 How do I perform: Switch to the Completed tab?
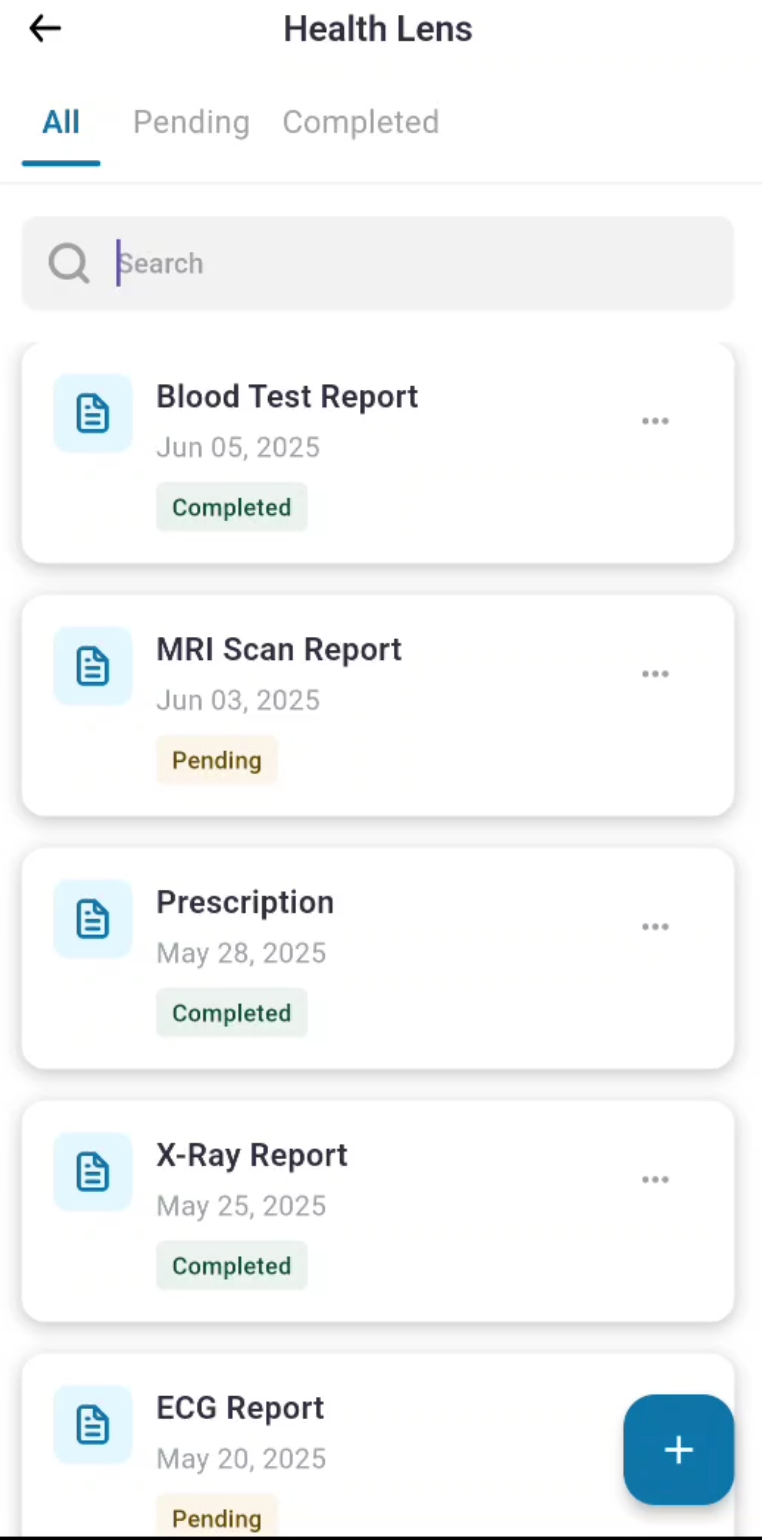pyautogui.click(x=360, y=122)
